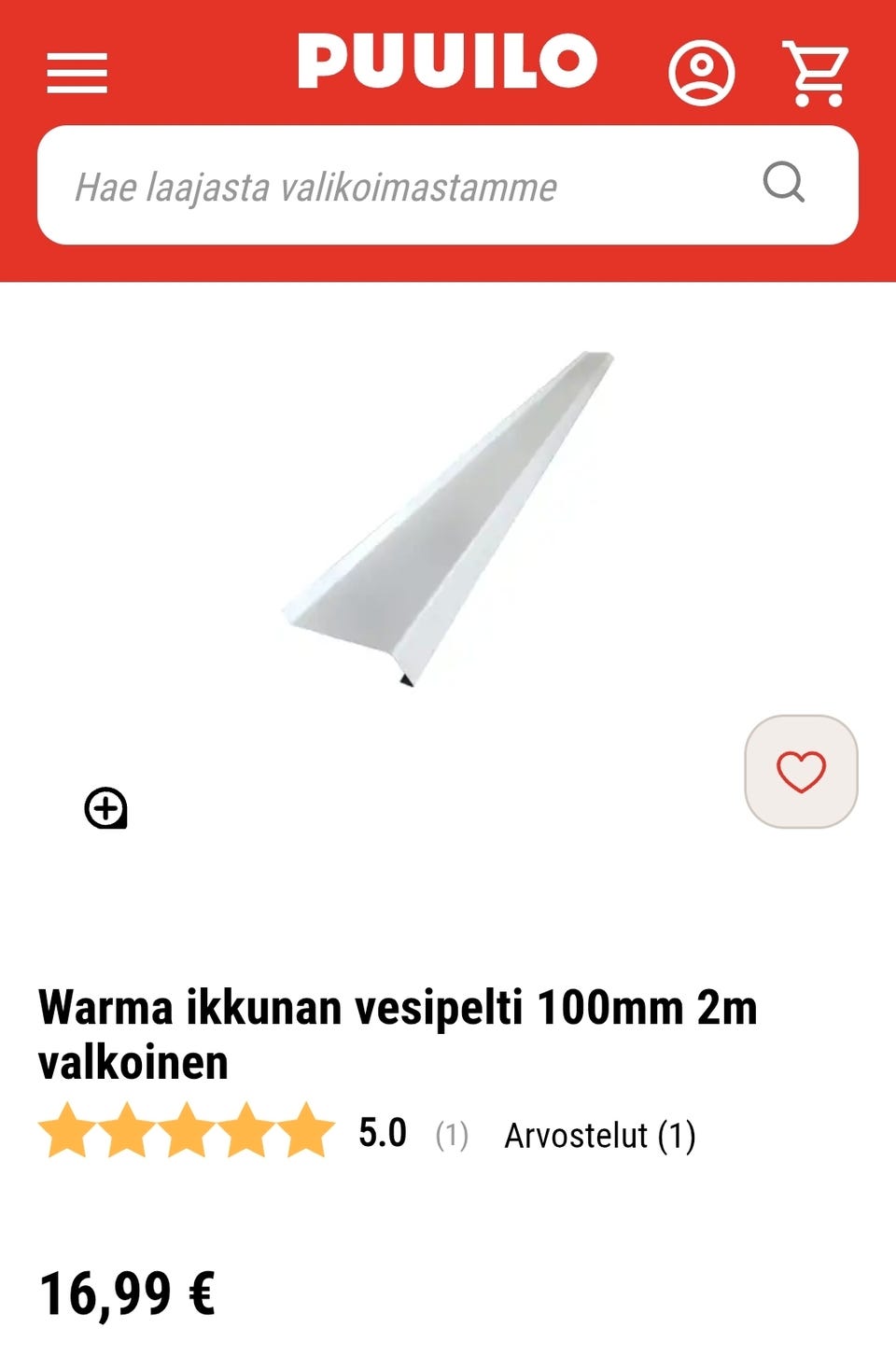Open the shopping cart
The height and width of the screenshot is (1370, 896).
pyautogui.click(x=817, y=73)
